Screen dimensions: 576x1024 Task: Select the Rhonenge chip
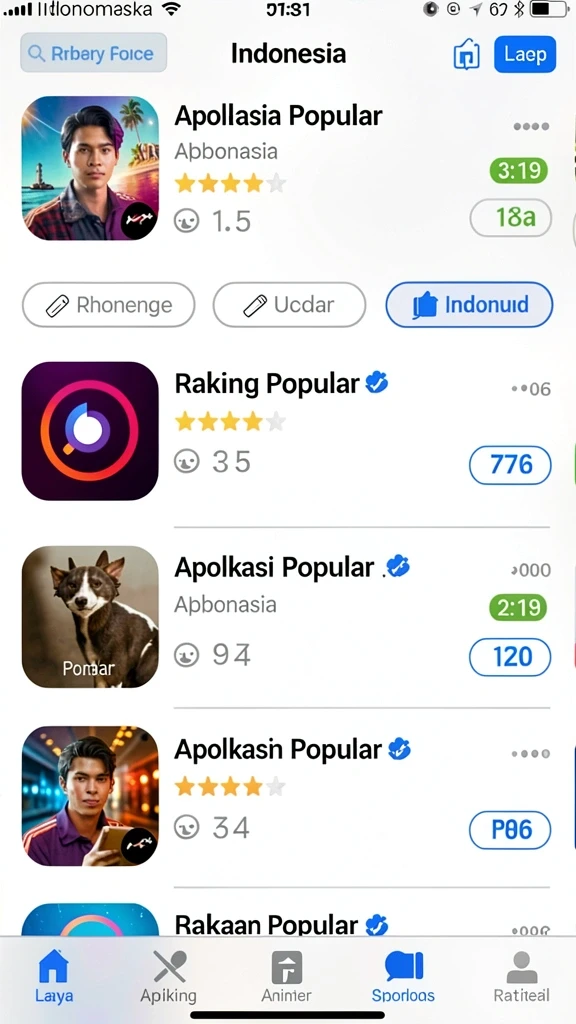[x=108, y=304]
